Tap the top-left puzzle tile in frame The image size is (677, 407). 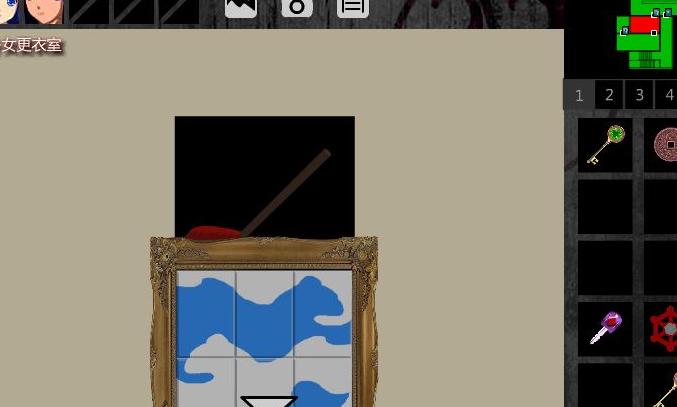(x=206, y=300)
